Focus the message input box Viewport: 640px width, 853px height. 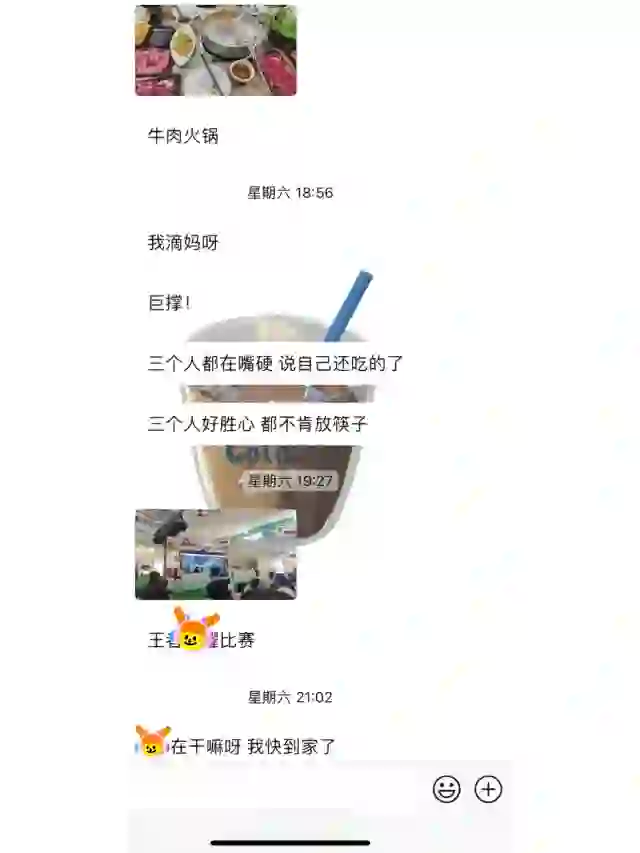tap(280, 790)
